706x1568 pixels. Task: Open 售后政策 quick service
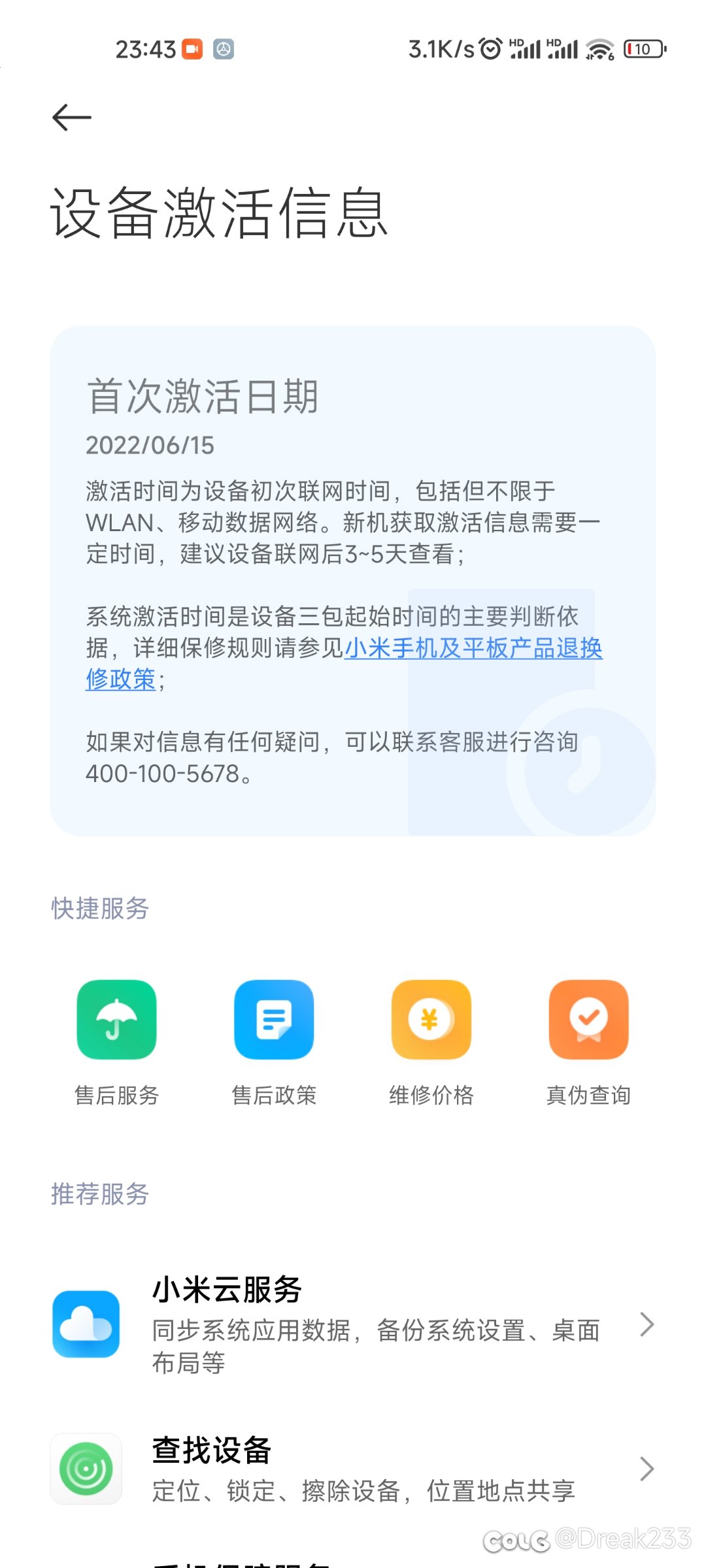tap(274, 1043)
